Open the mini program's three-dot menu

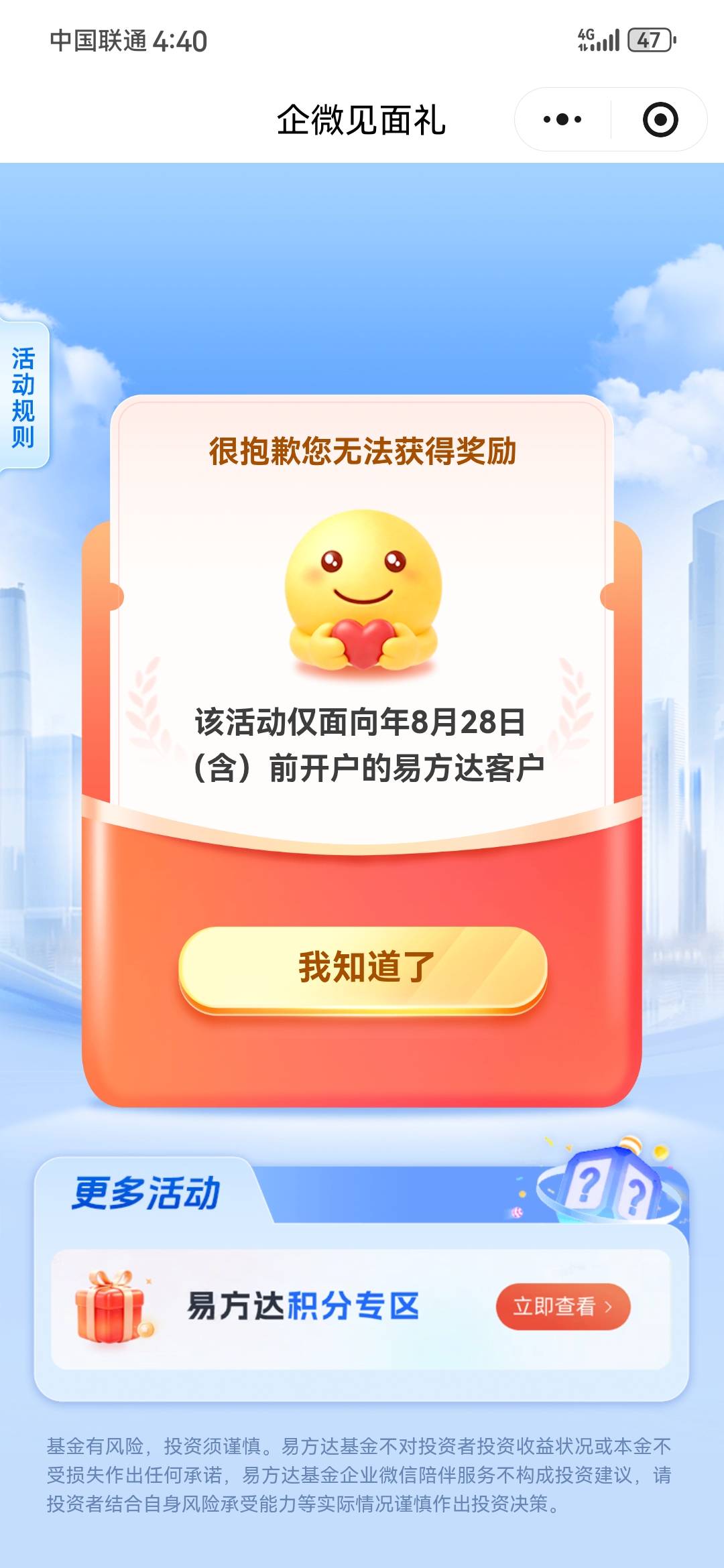point(562,120)
